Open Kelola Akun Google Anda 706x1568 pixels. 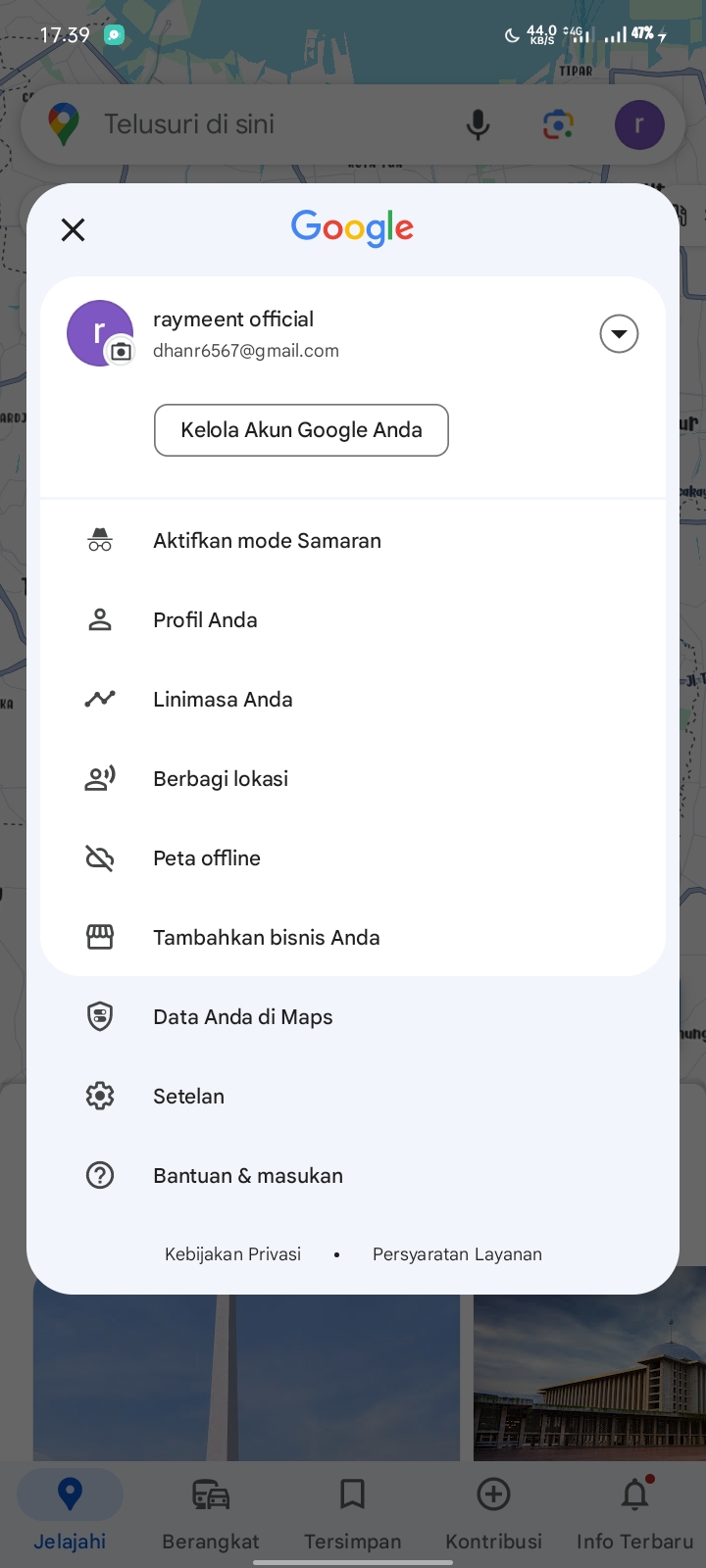(x=301, y=430)
